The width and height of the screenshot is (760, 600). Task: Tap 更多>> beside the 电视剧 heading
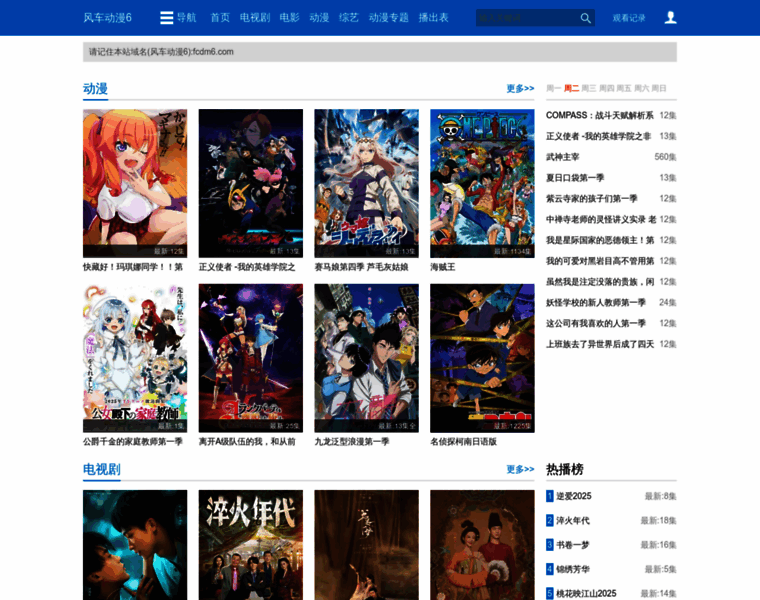pos(520,469)
